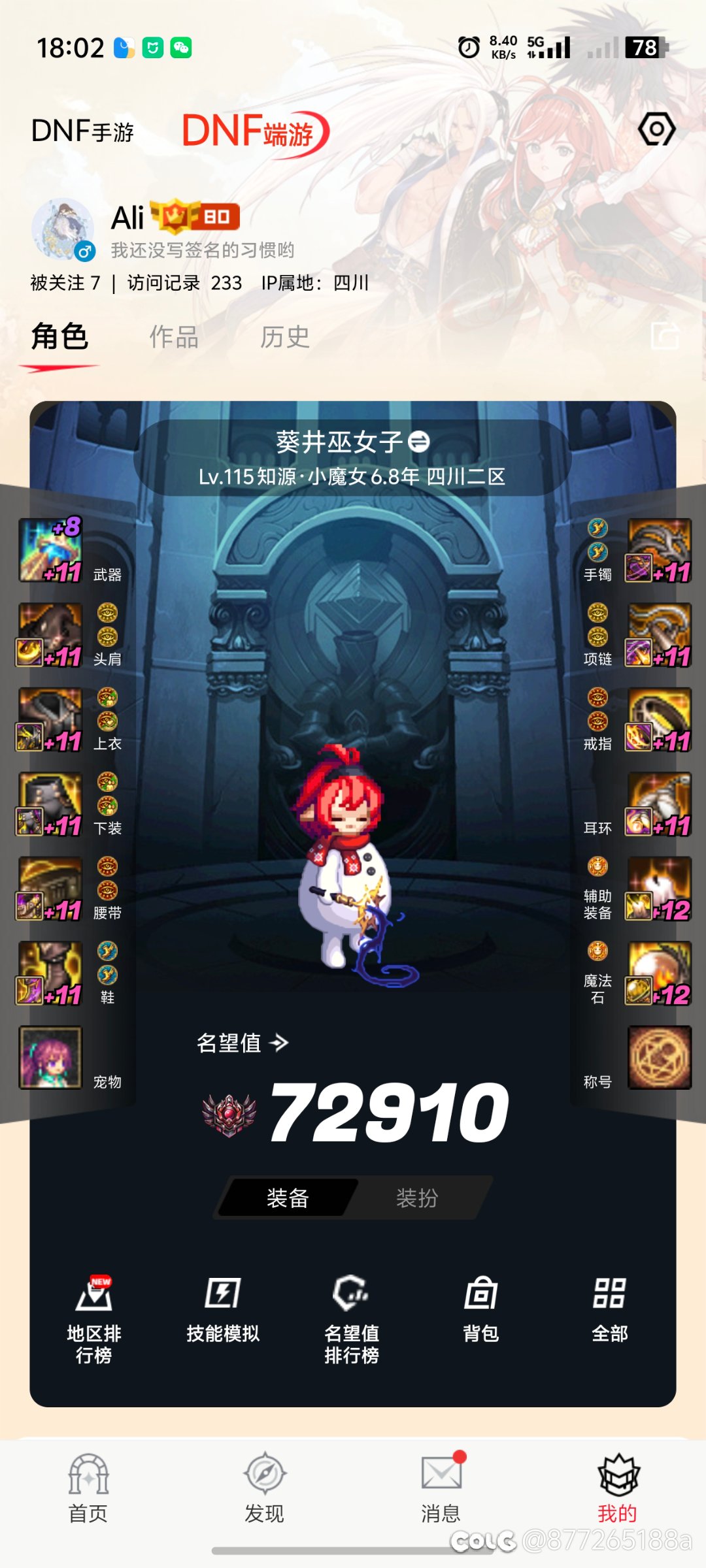Open the 名望值 details arrow
The width and height of the screenshot is (706, 1568).
(x=279, y=1043)
